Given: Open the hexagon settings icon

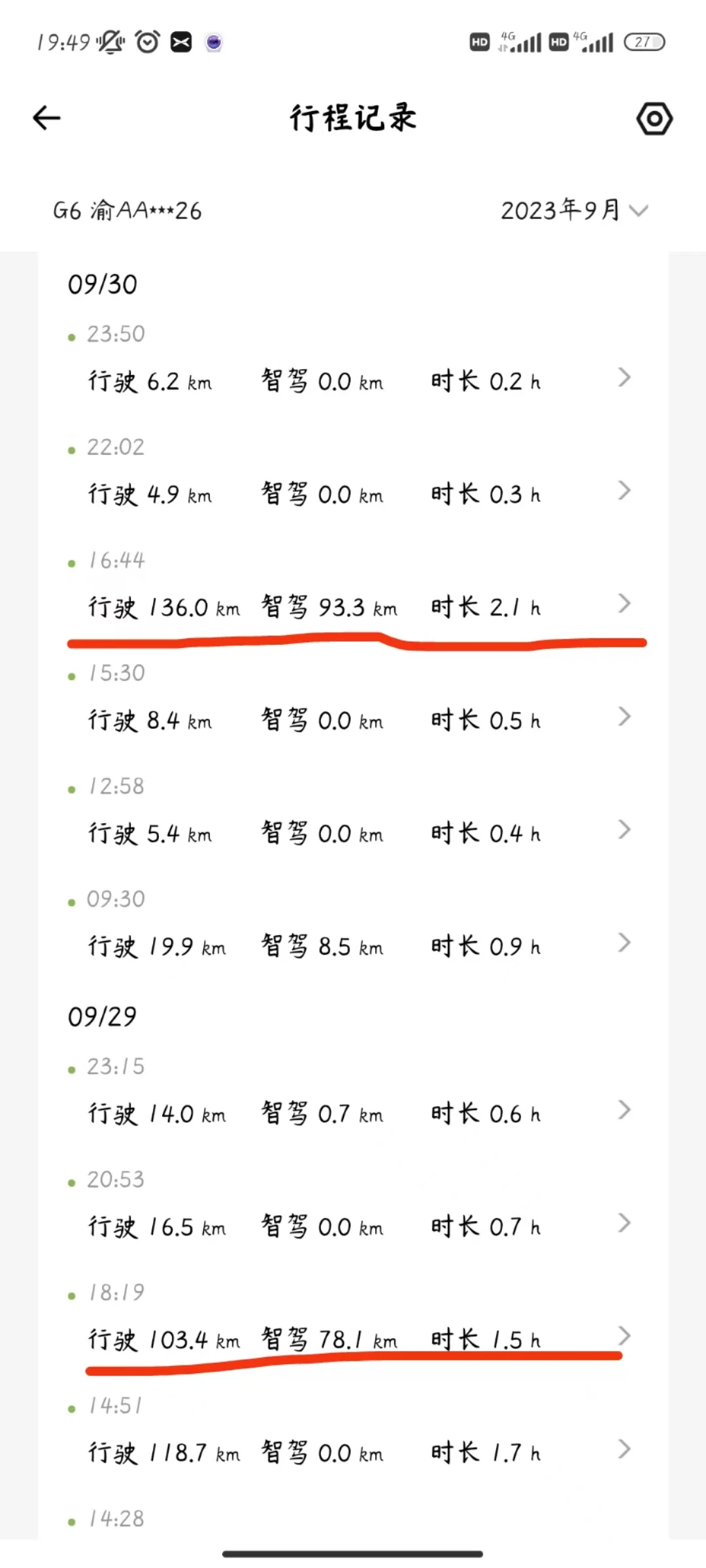Looking at the screenshot, I should point(654,119).
